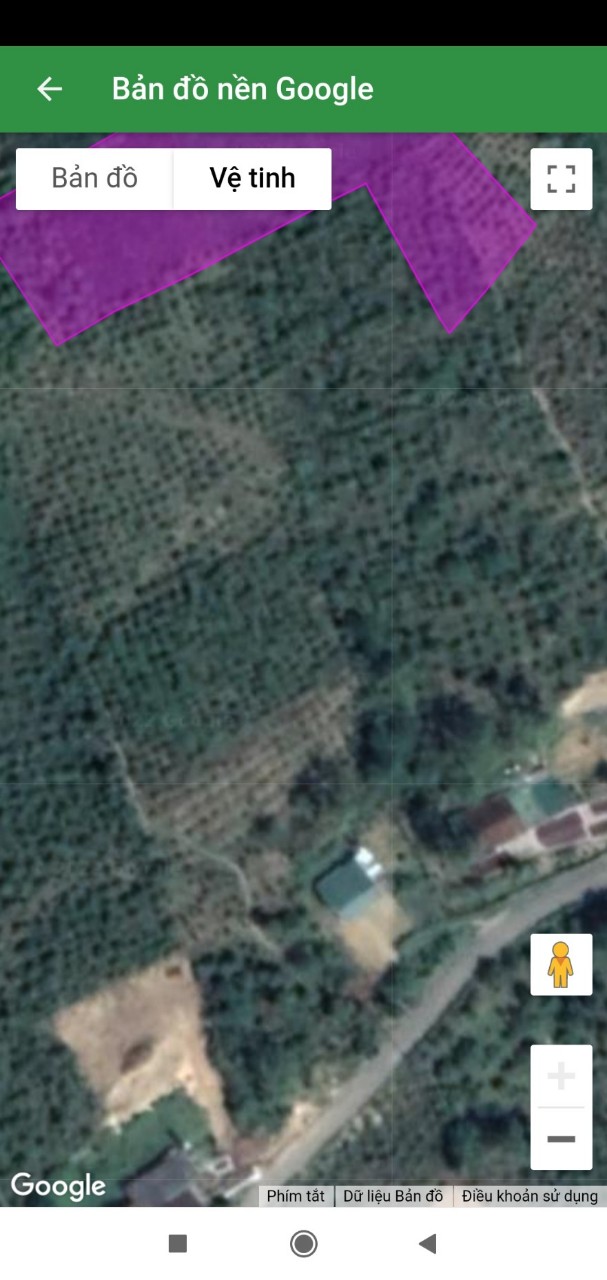This screenshot has width=607, height=1280.
Task: Open Điều khoản sử dụng terms
Action: point(529,1196)
